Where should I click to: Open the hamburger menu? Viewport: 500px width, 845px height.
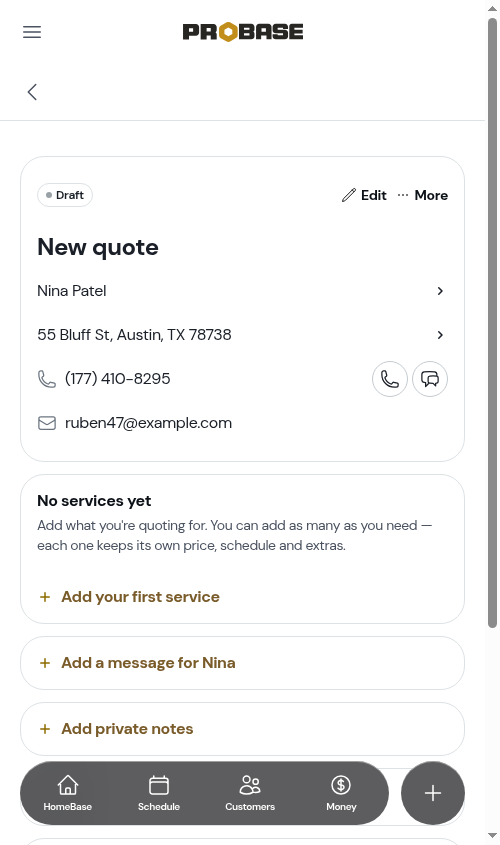pyautogui.click(x=32, y=32)
